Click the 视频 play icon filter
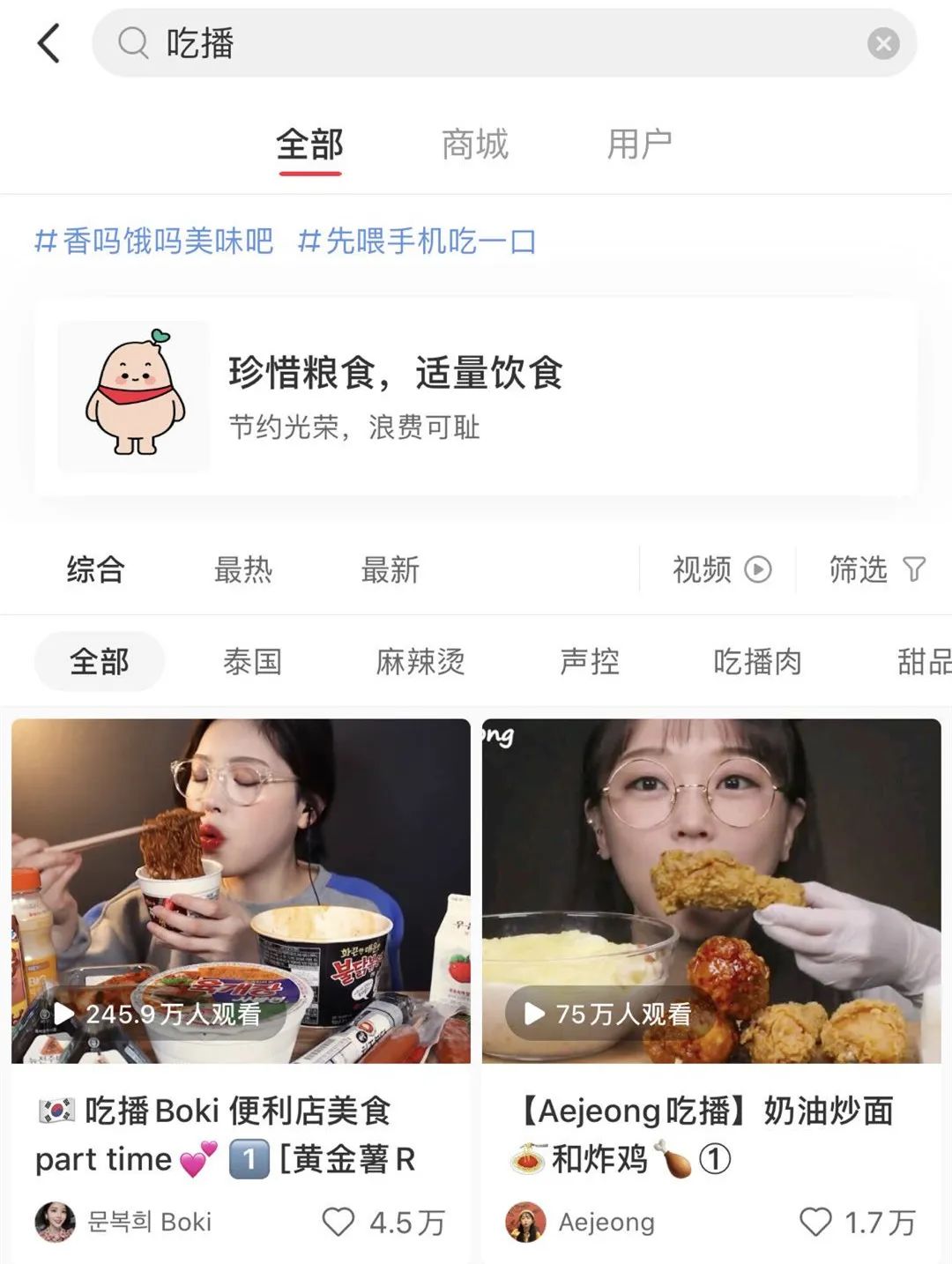The image size is (952, 1264). 757,569
